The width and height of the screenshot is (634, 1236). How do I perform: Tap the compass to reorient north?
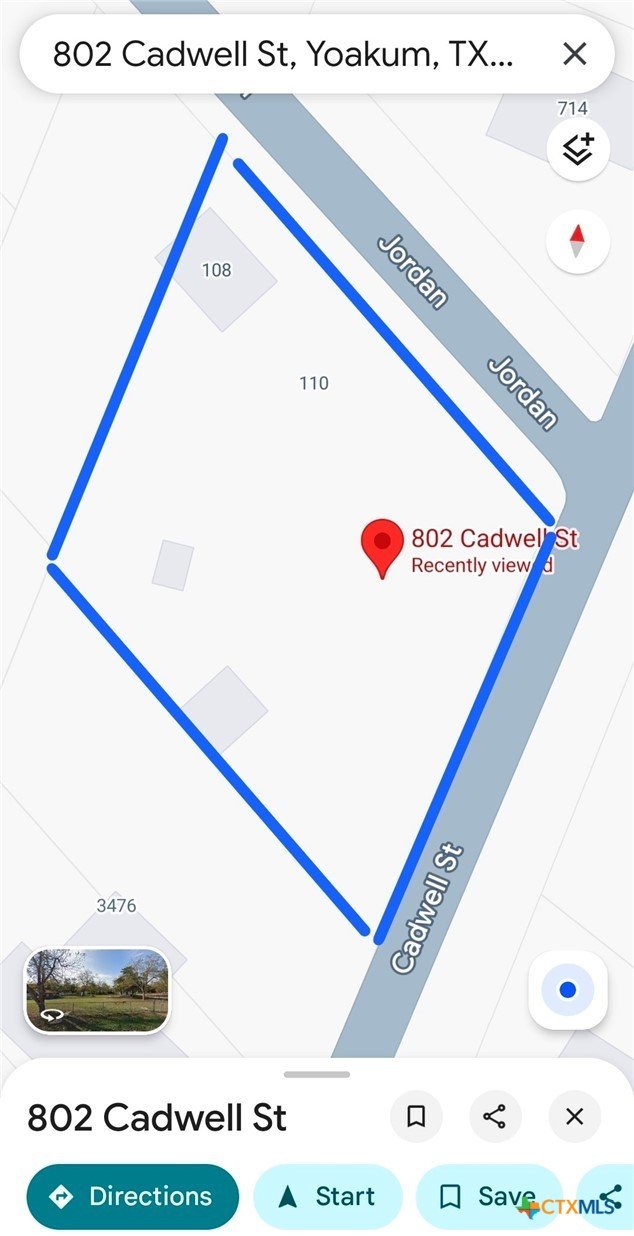tap(577, 242)
